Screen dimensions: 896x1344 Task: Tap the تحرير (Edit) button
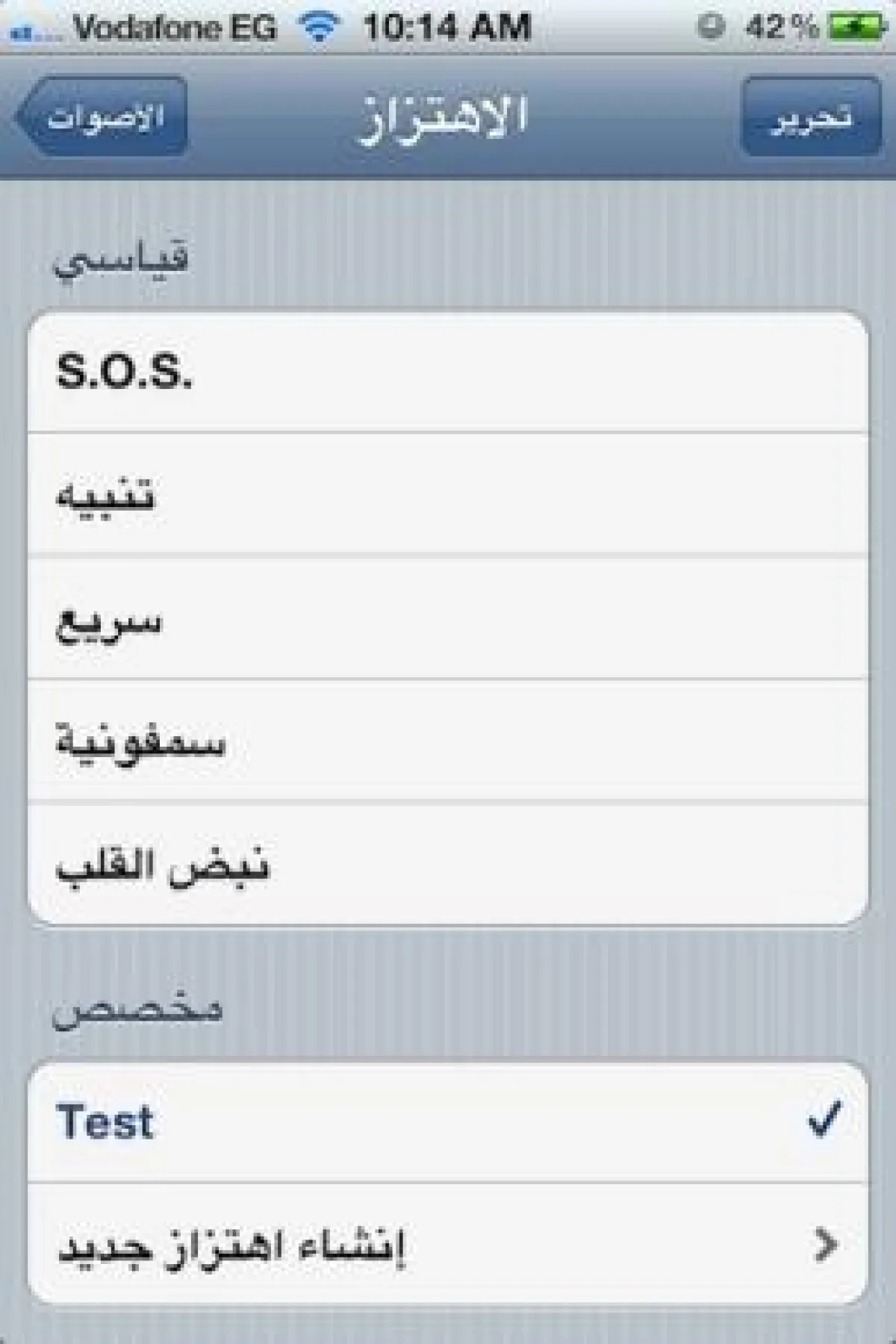coord(810,117)
